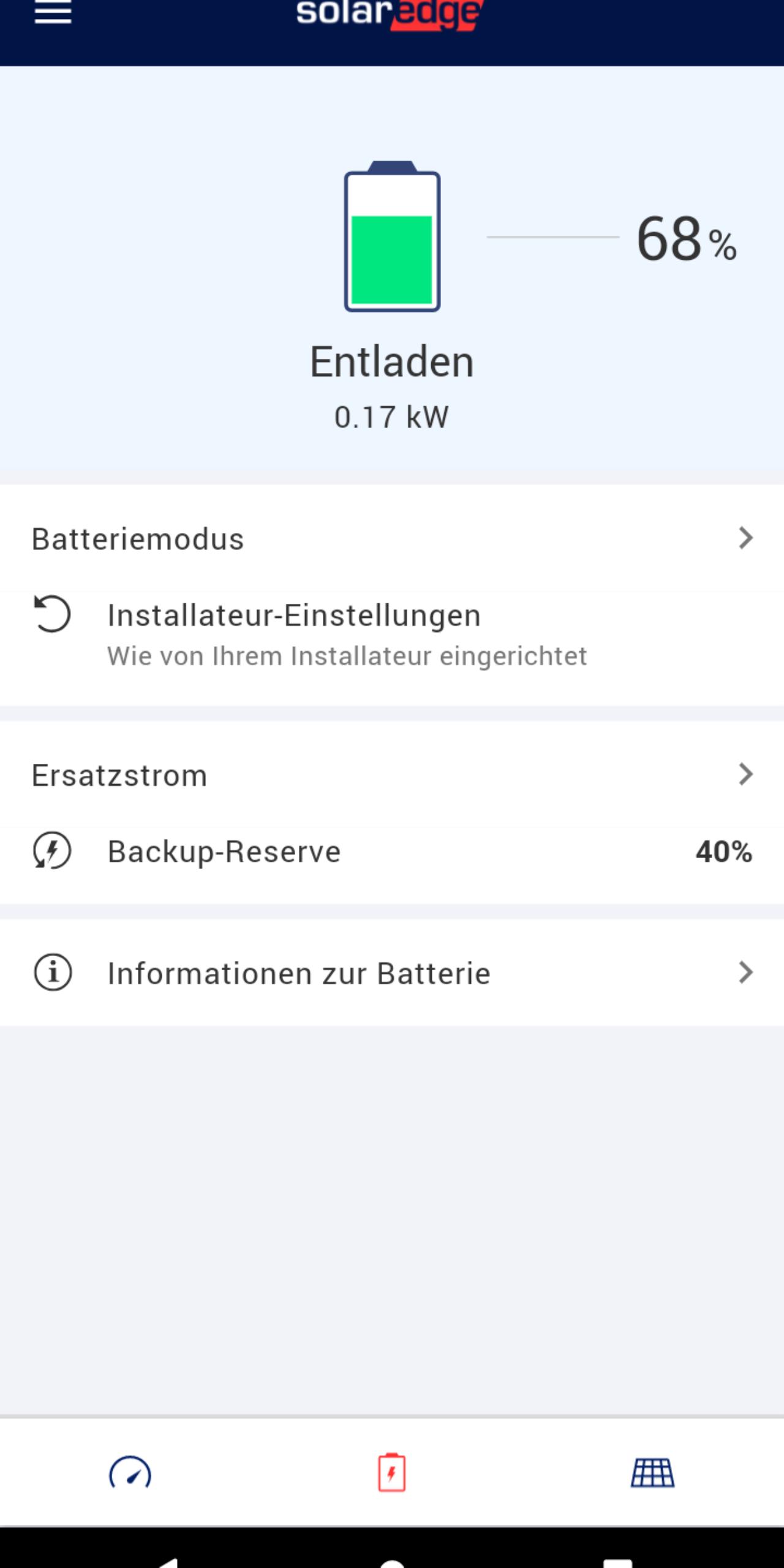Open the Batteriemodus settings row
The width and height of the screenshot is (784, 1568).
point(392,539)
